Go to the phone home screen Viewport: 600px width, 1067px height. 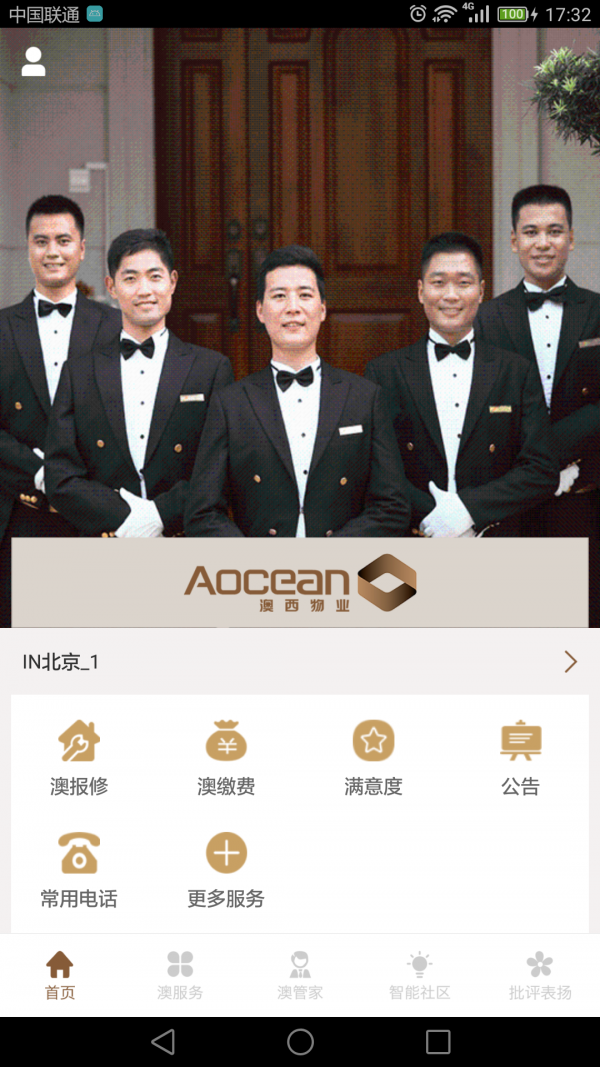(x=300, y=1042)
